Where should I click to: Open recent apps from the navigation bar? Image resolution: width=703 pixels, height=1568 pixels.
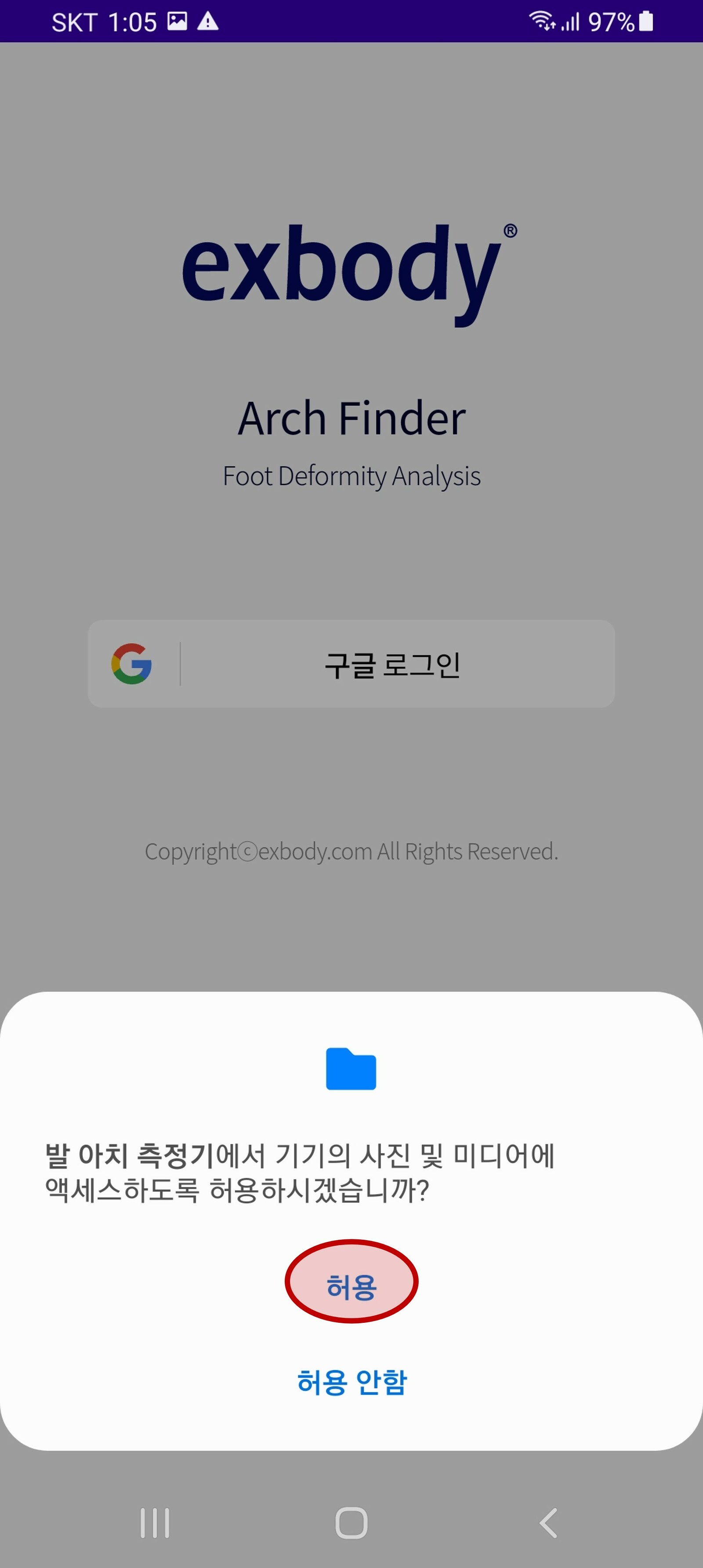tap(155, 1523)
